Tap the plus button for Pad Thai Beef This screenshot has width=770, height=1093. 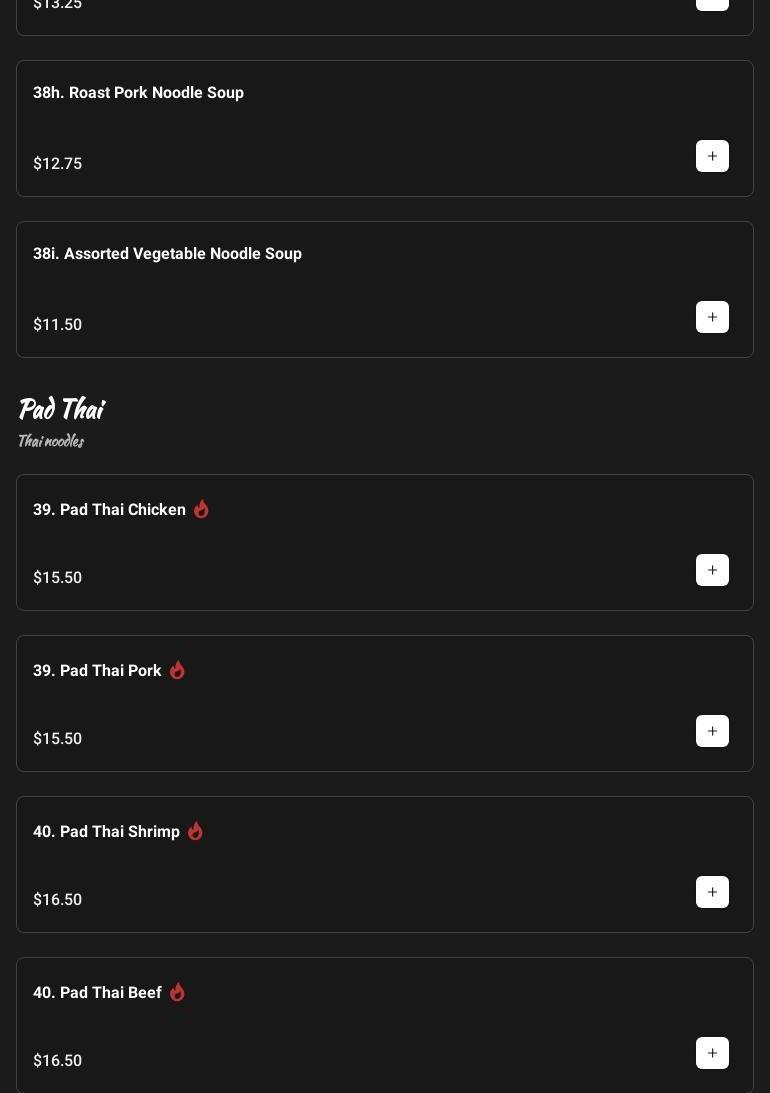tap(712, 1053)
